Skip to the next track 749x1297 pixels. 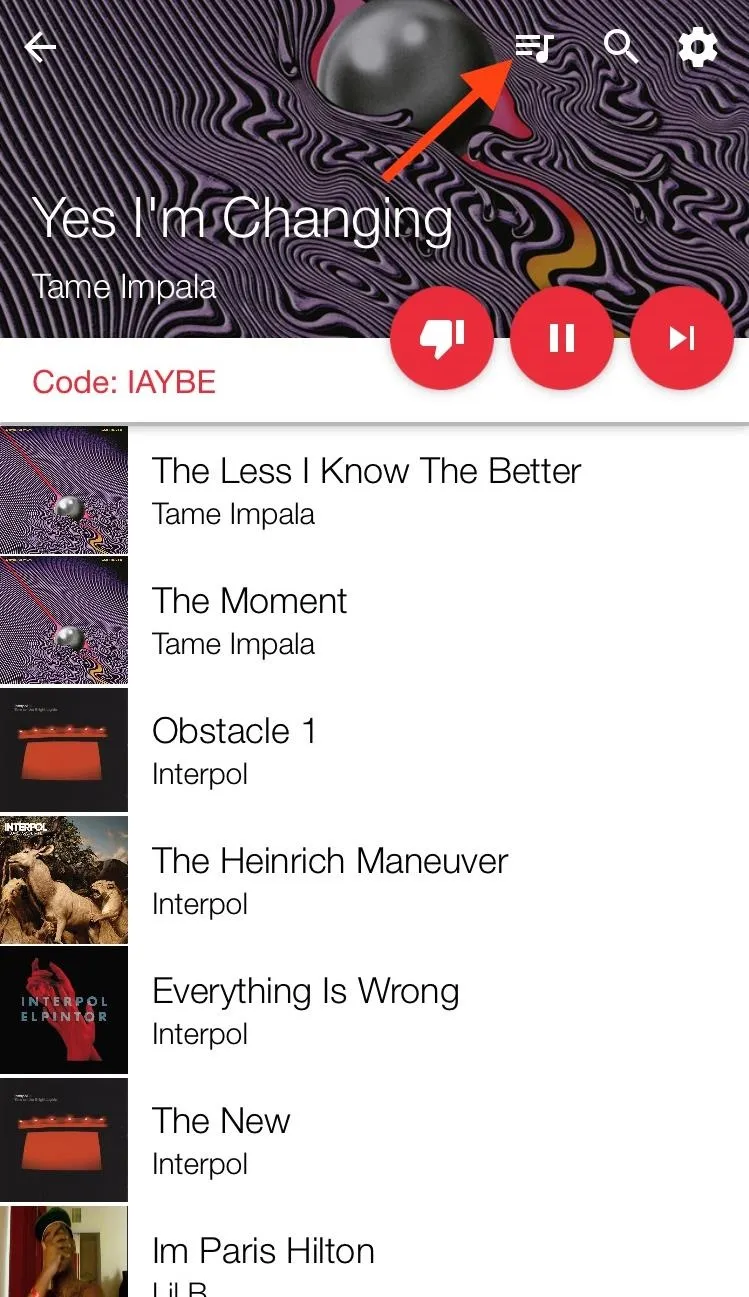tap(682, 339)
